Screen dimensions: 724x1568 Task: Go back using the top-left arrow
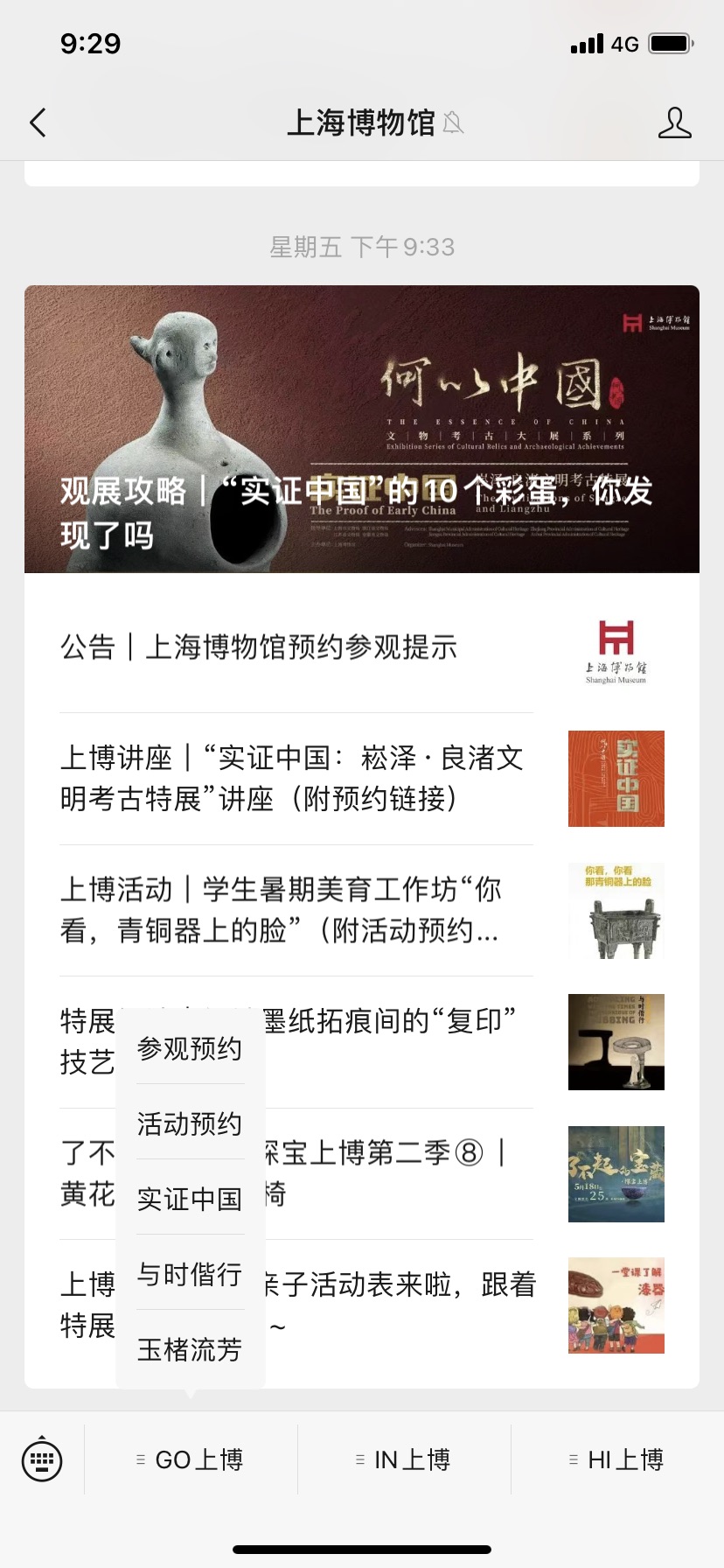click(38, 122)
